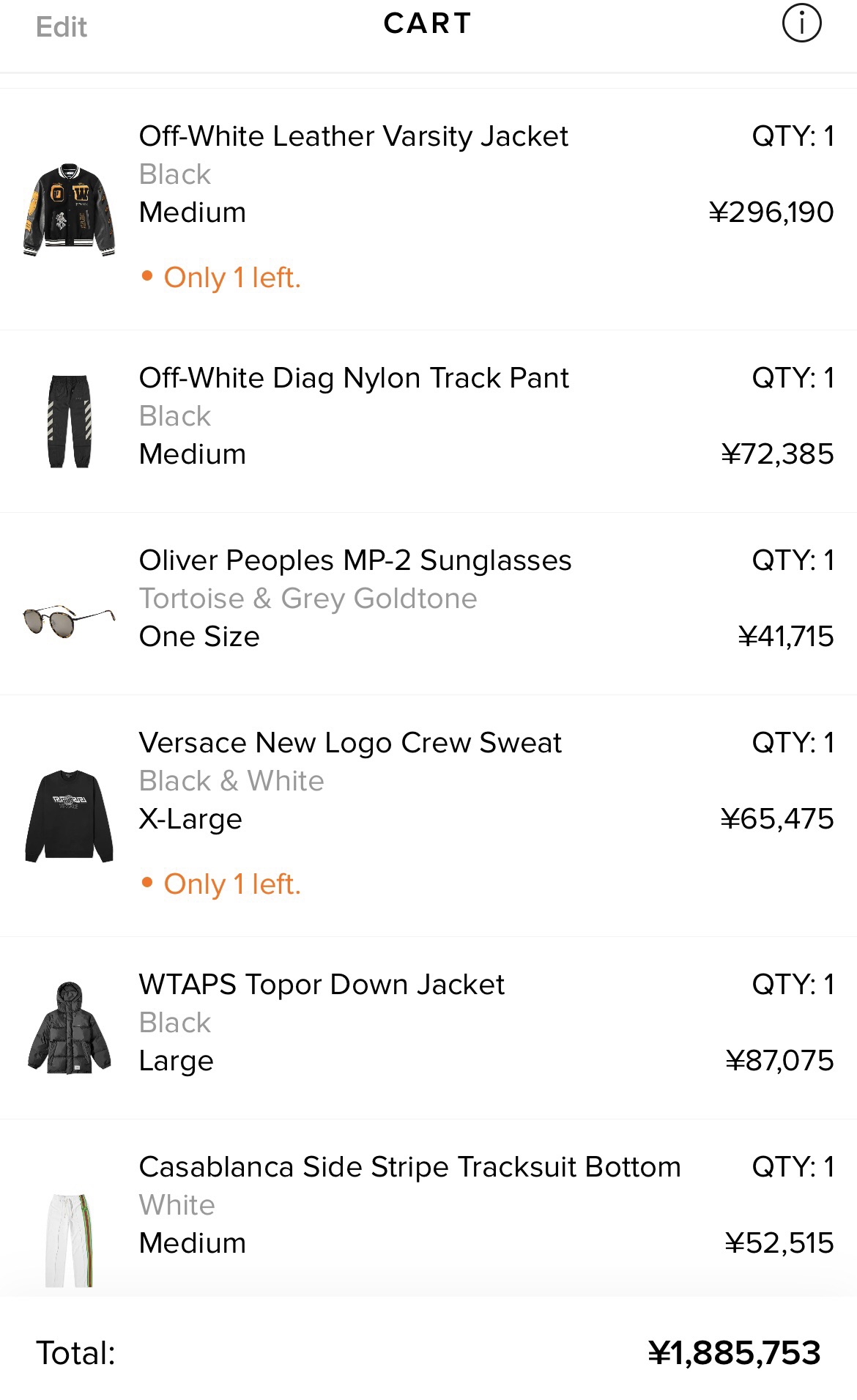View the Off-White Diag Nylon Track Pant
Viewport: 857px width, 1400px height.
428,421
